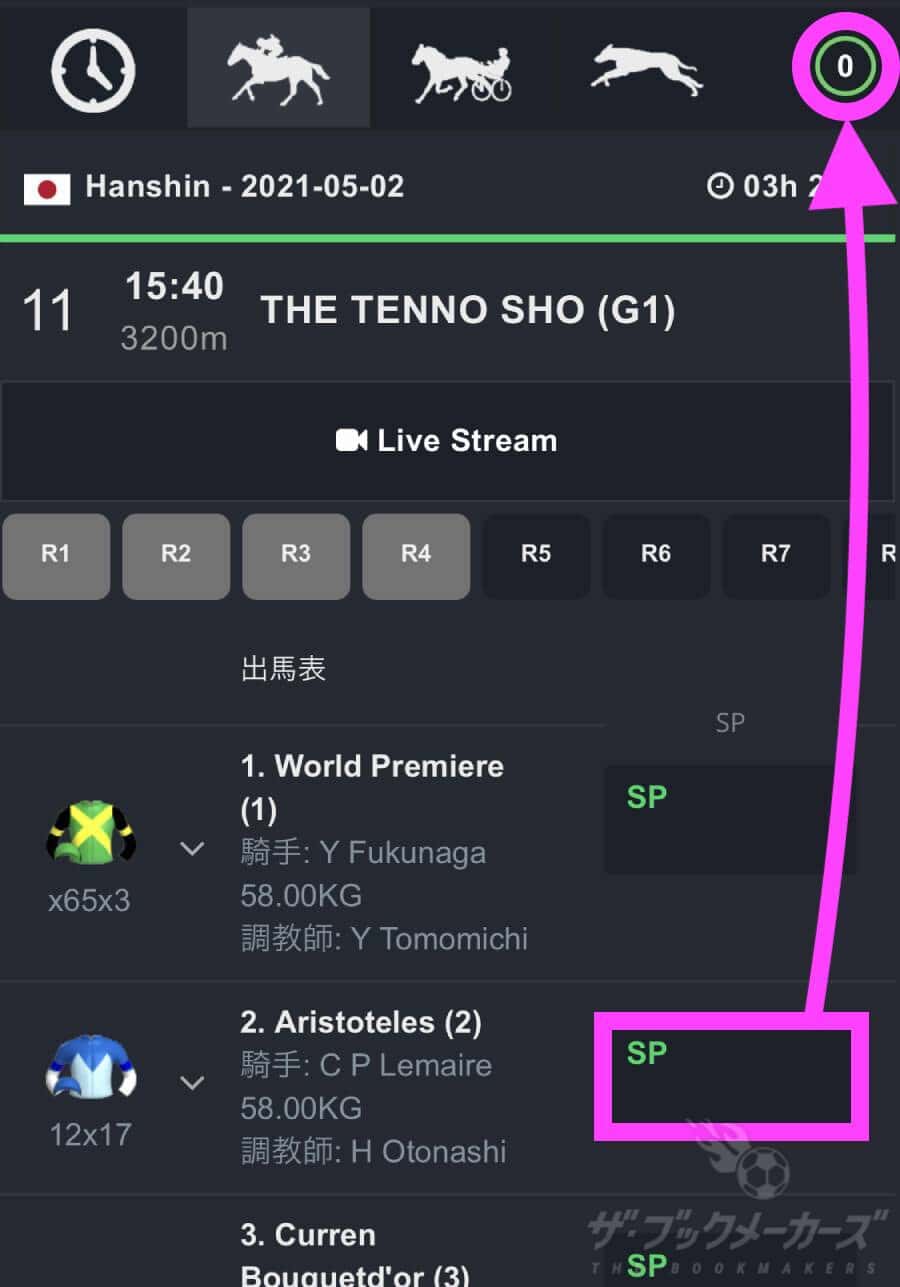Start the Live Stream
This screenshot has width=900, height=1287.
pyautogui.click(x=447, y=441)
